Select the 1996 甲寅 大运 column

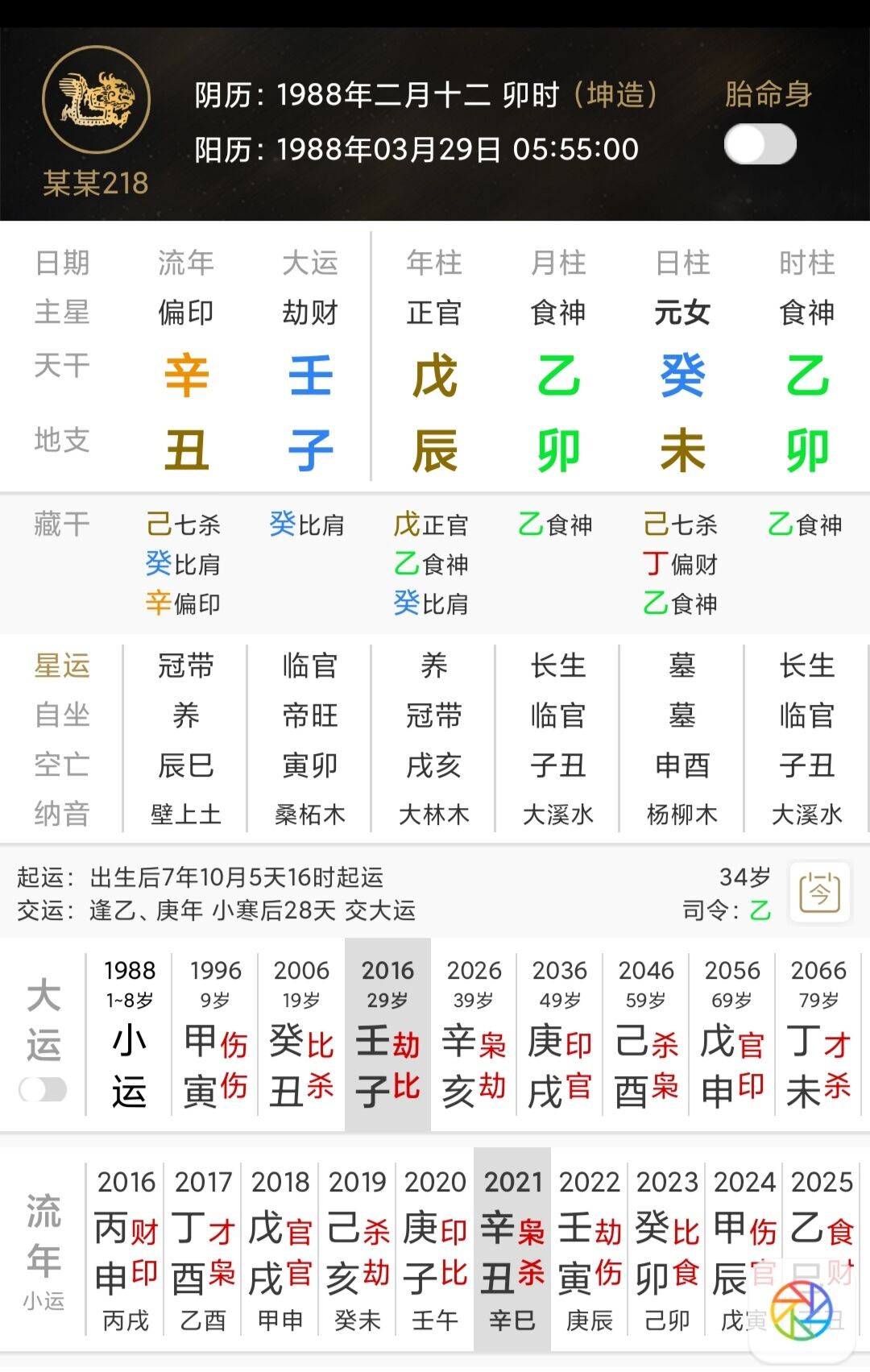(215, 1035)
